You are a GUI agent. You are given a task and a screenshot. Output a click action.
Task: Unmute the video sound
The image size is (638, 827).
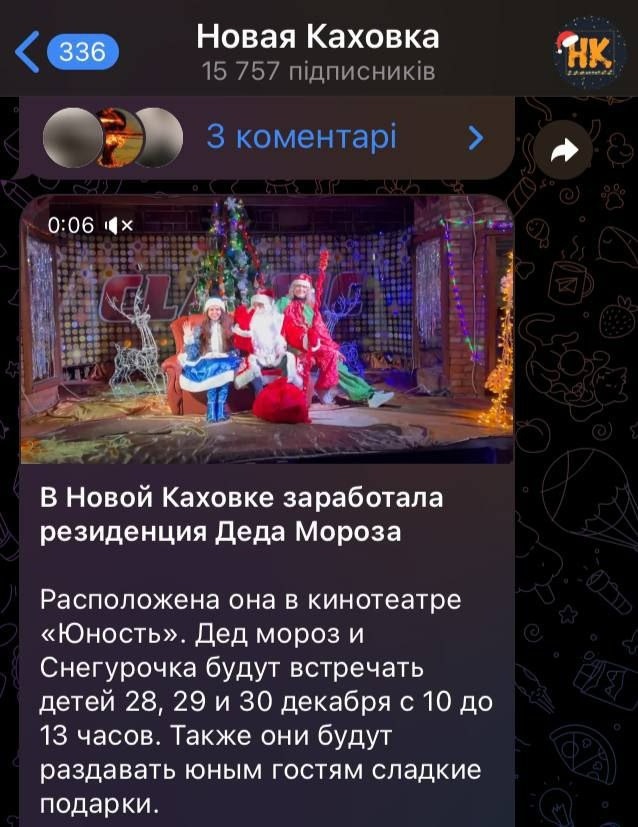pyautogui.click(x=120, y=226)
